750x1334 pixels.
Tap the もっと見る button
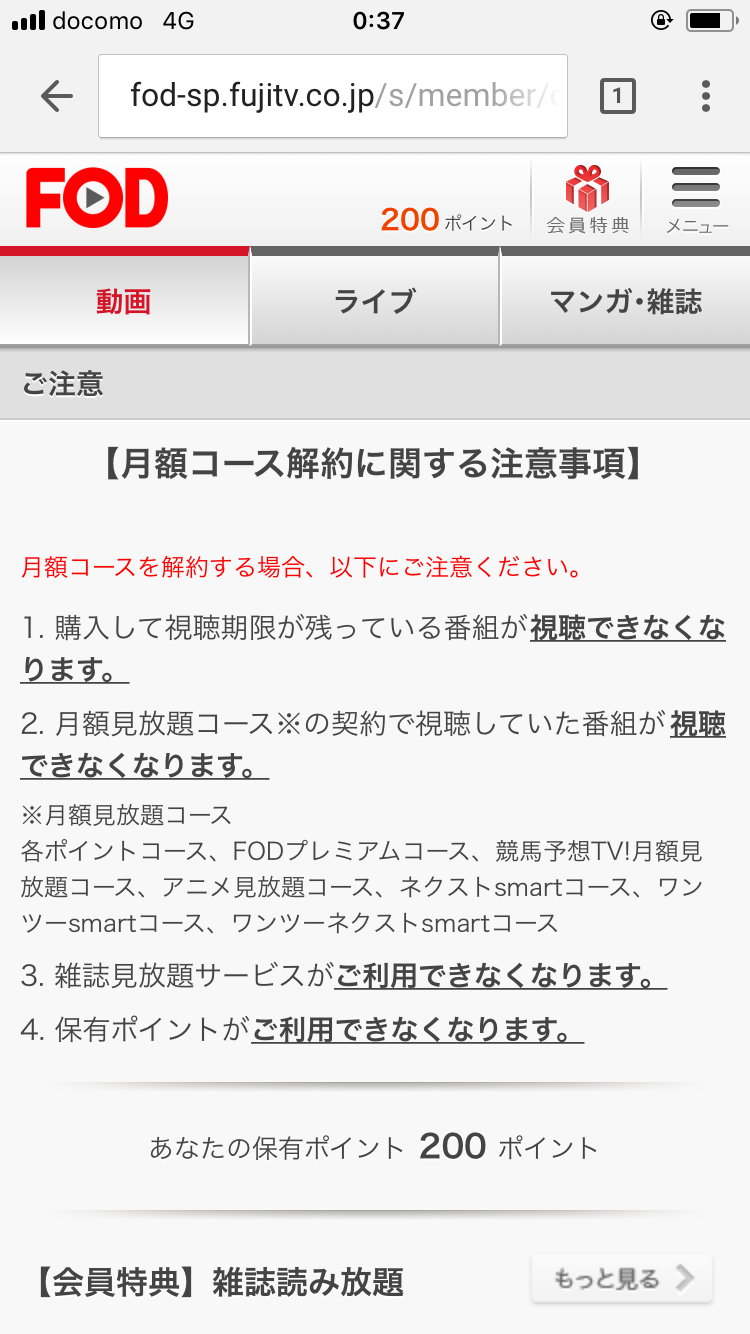[621, 1278]
